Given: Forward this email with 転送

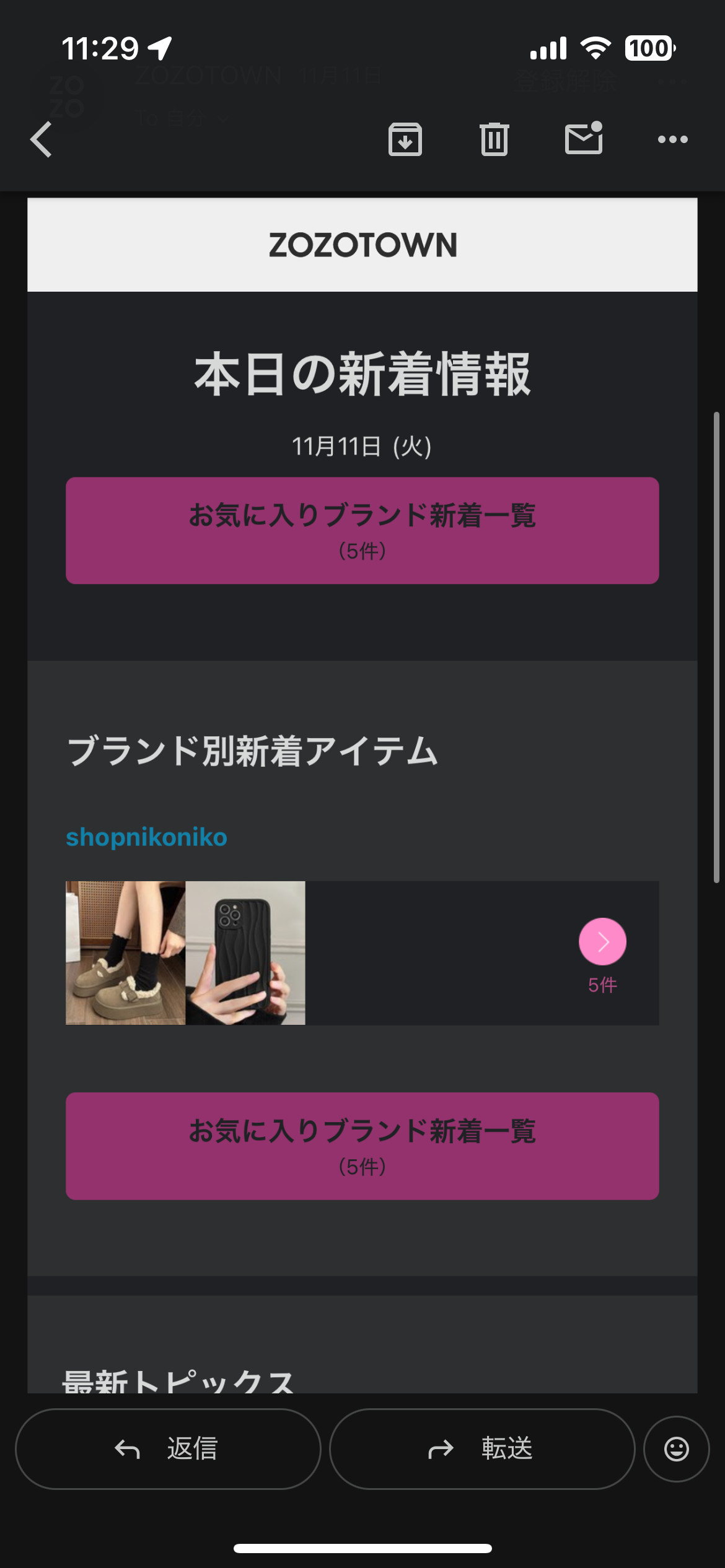Looking at the screenshot, I should pyautogui.click(x=482, y=1448).
